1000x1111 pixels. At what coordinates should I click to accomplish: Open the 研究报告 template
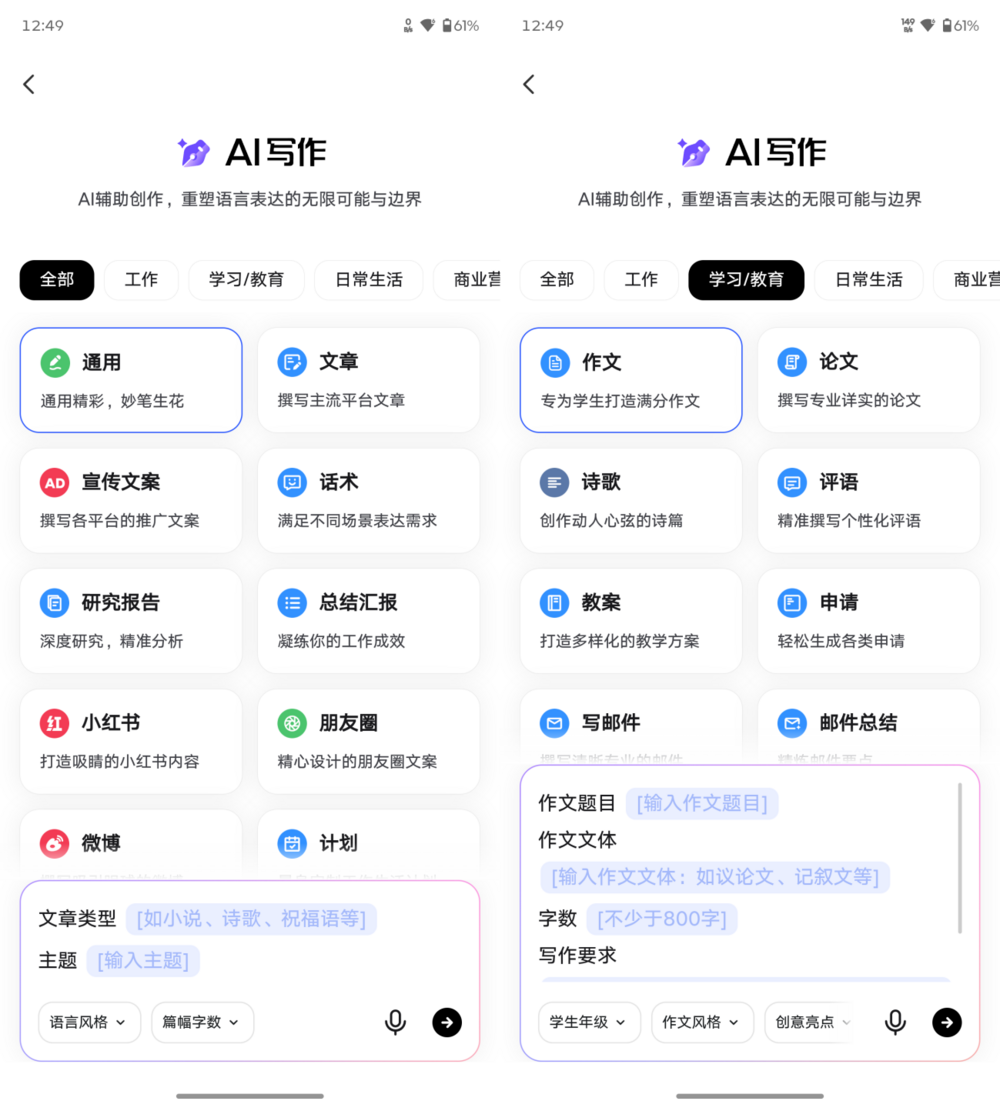tap(130, 621)
